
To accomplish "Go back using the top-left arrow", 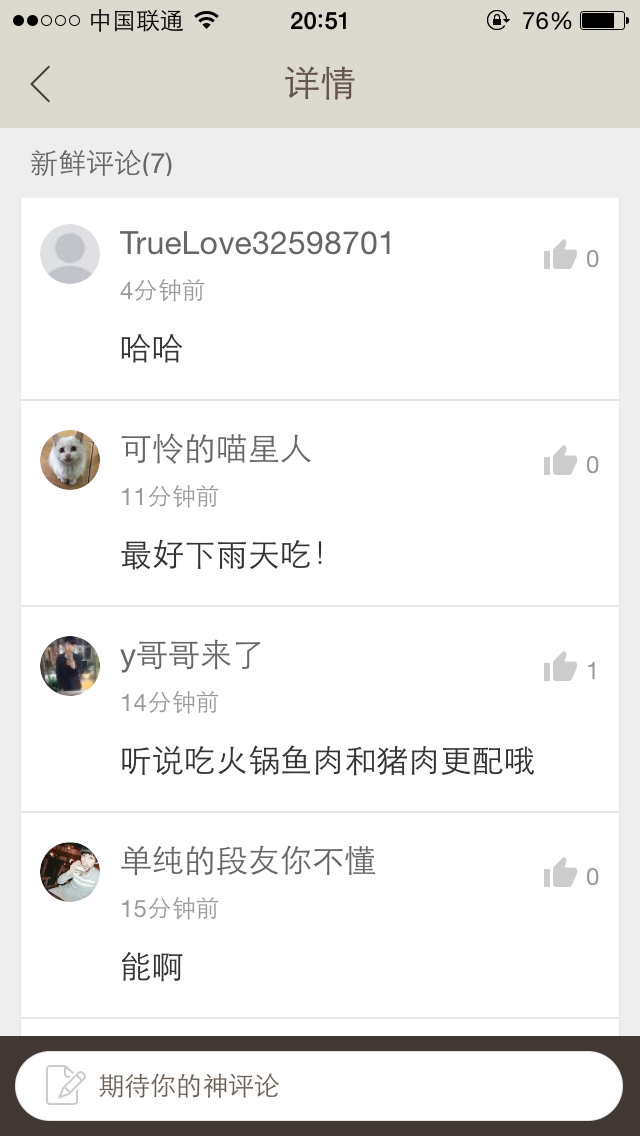I will pos(41,83).
